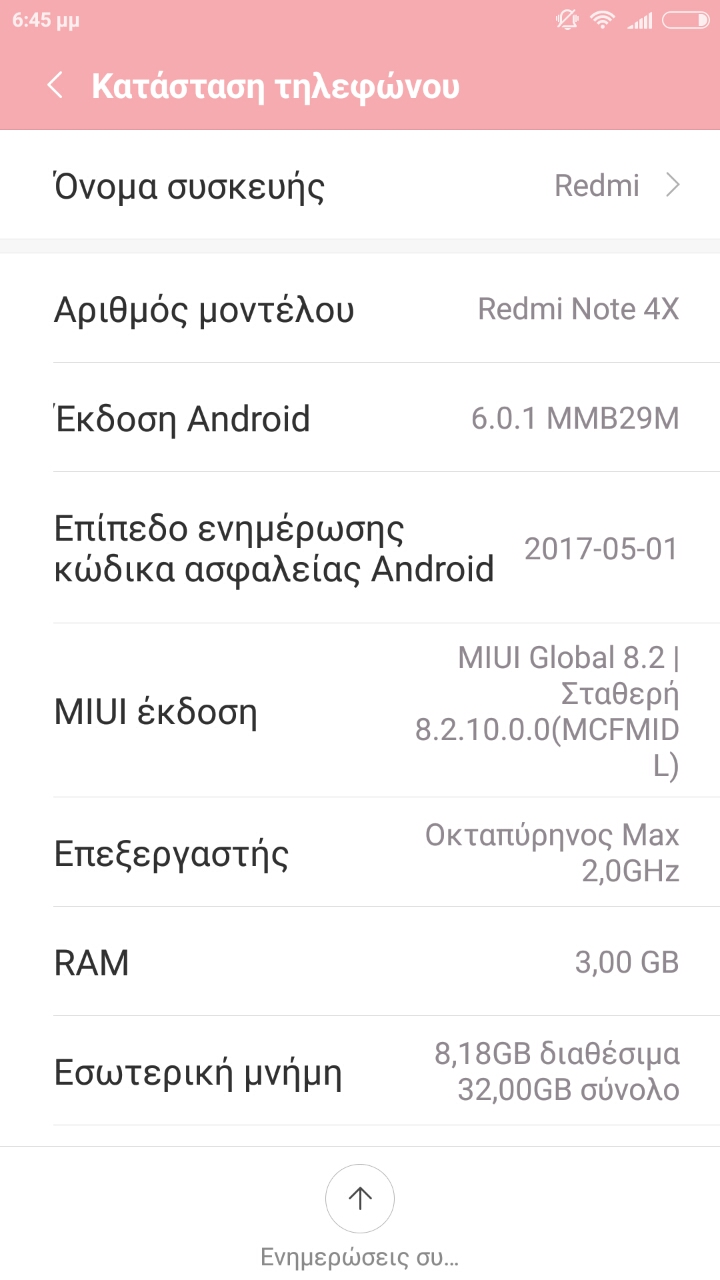This screenshot has height=1280, width=720.
Task: Open the Όνομα συσκευής row
Action: (x=360, y=186)
